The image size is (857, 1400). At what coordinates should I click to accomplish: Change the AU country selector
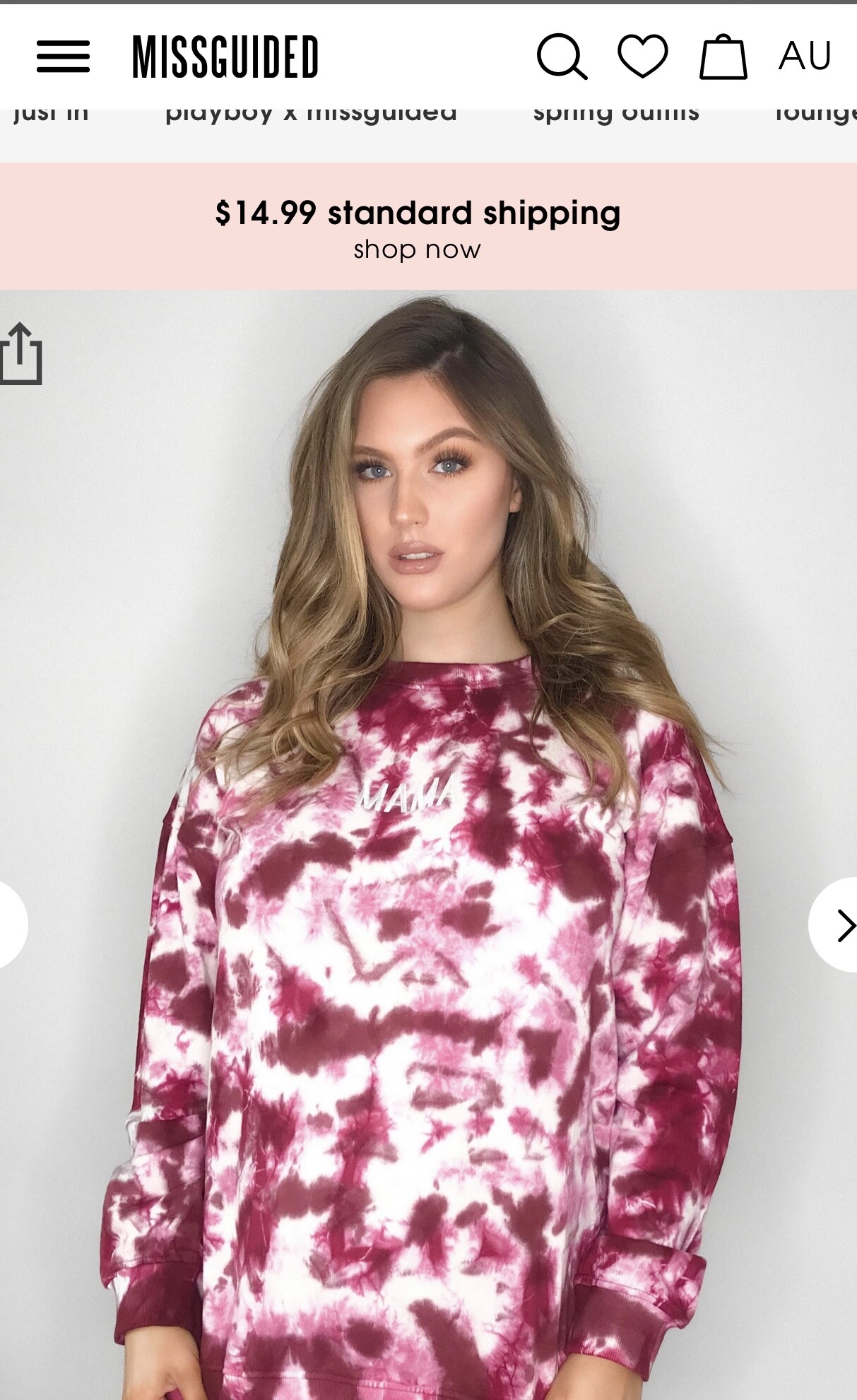coord(805,56)
